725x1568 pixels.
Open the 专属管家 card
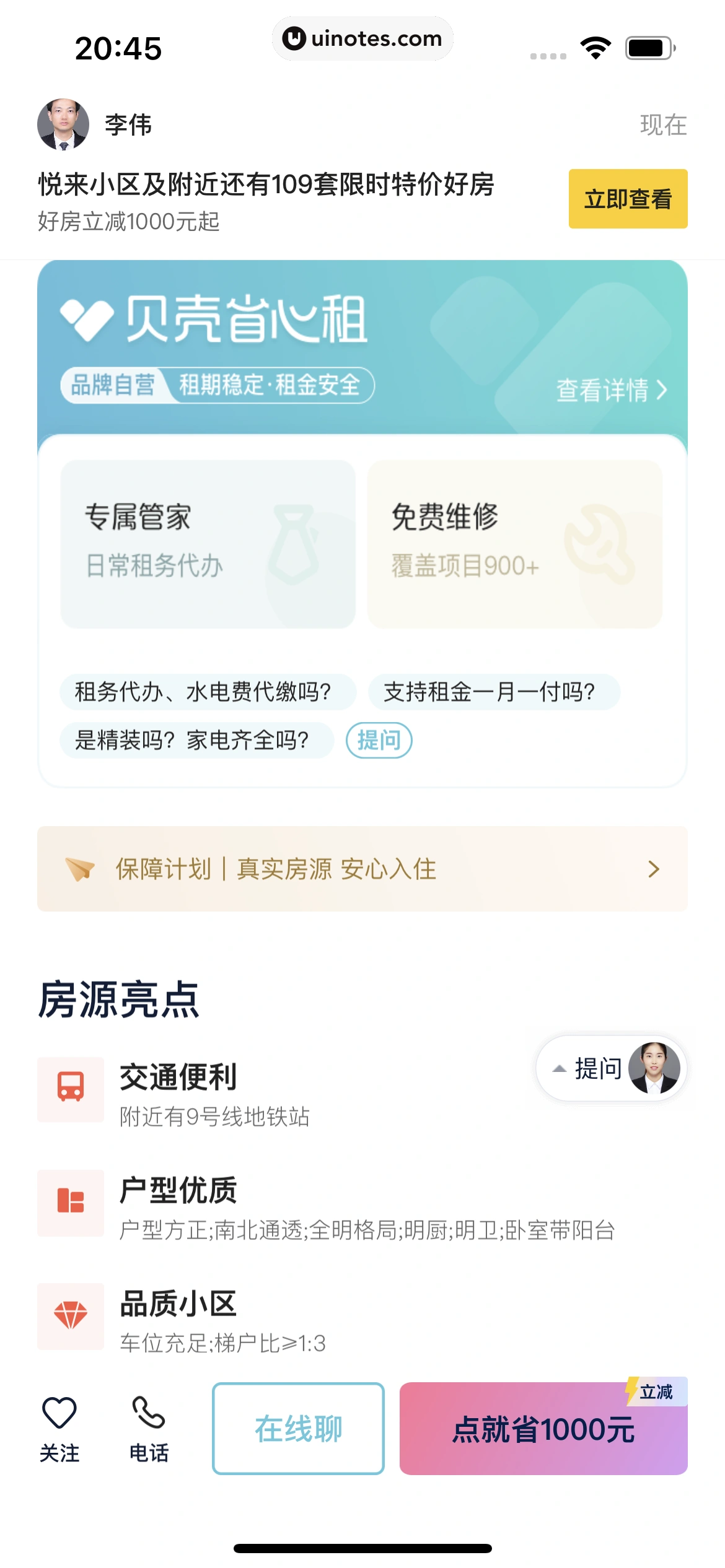point(208,544)
